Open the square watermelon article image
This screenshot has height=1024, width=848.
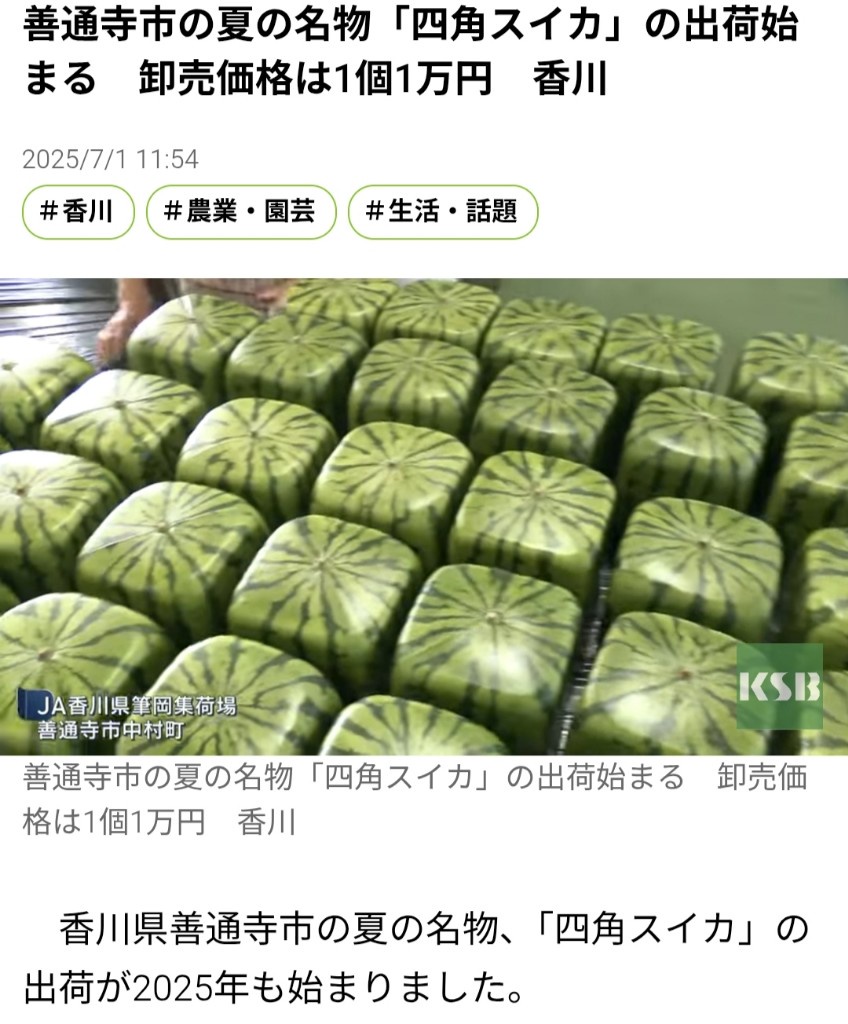[424, 516]
